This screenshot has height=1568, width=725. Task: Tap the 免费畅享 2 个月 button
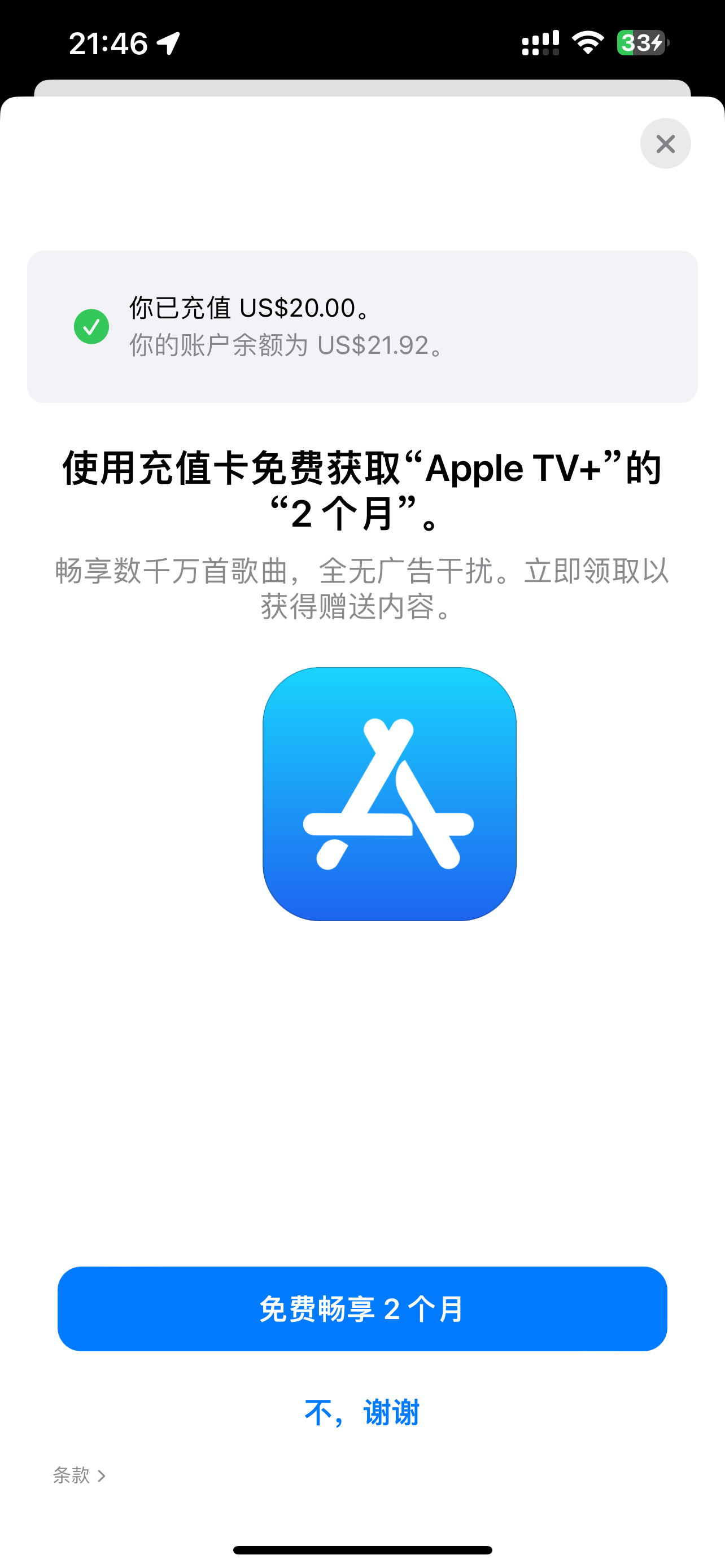tap(362, 1309)
